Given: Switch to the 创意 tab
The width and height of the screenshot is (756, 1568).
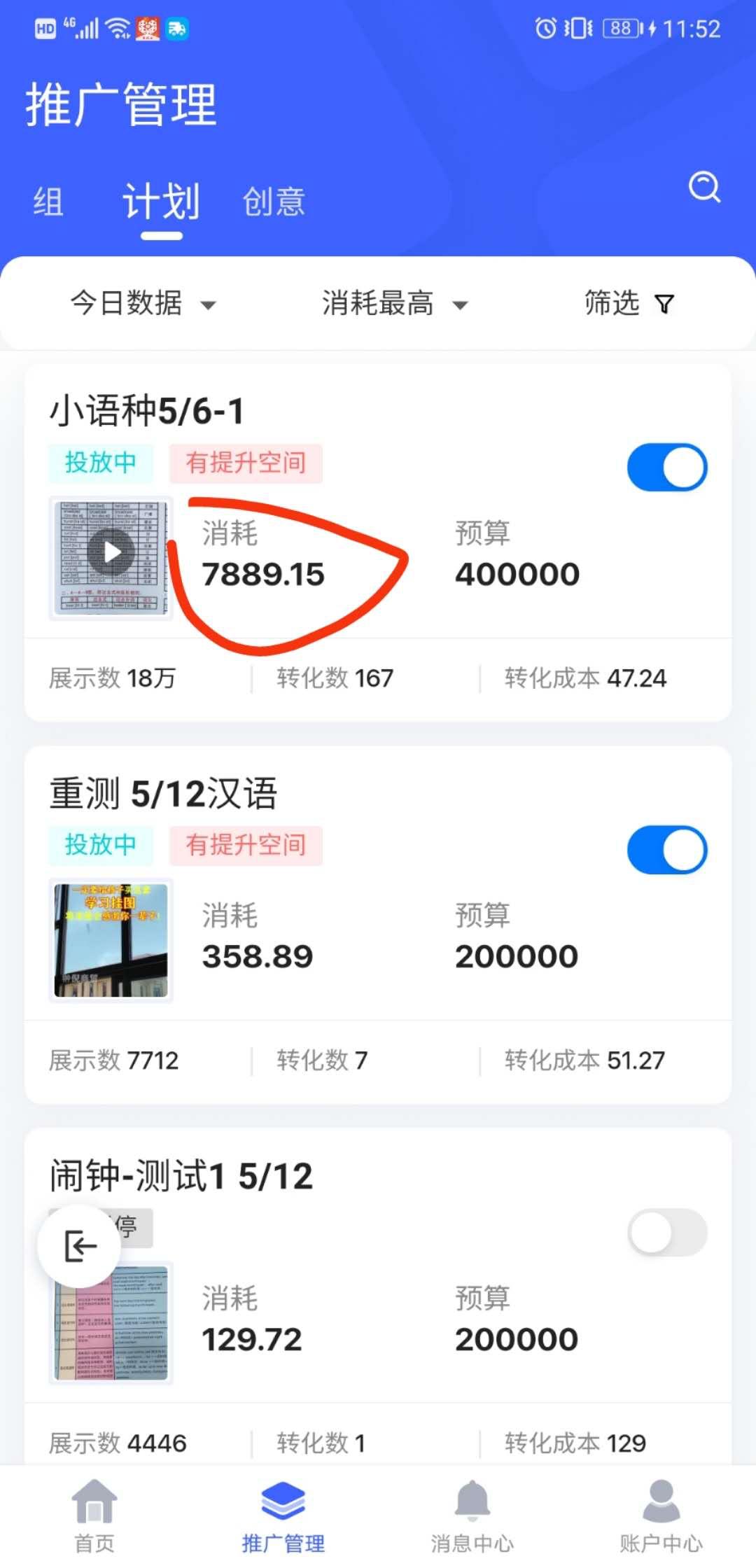Looking at the screenshot, I should 273,203.
